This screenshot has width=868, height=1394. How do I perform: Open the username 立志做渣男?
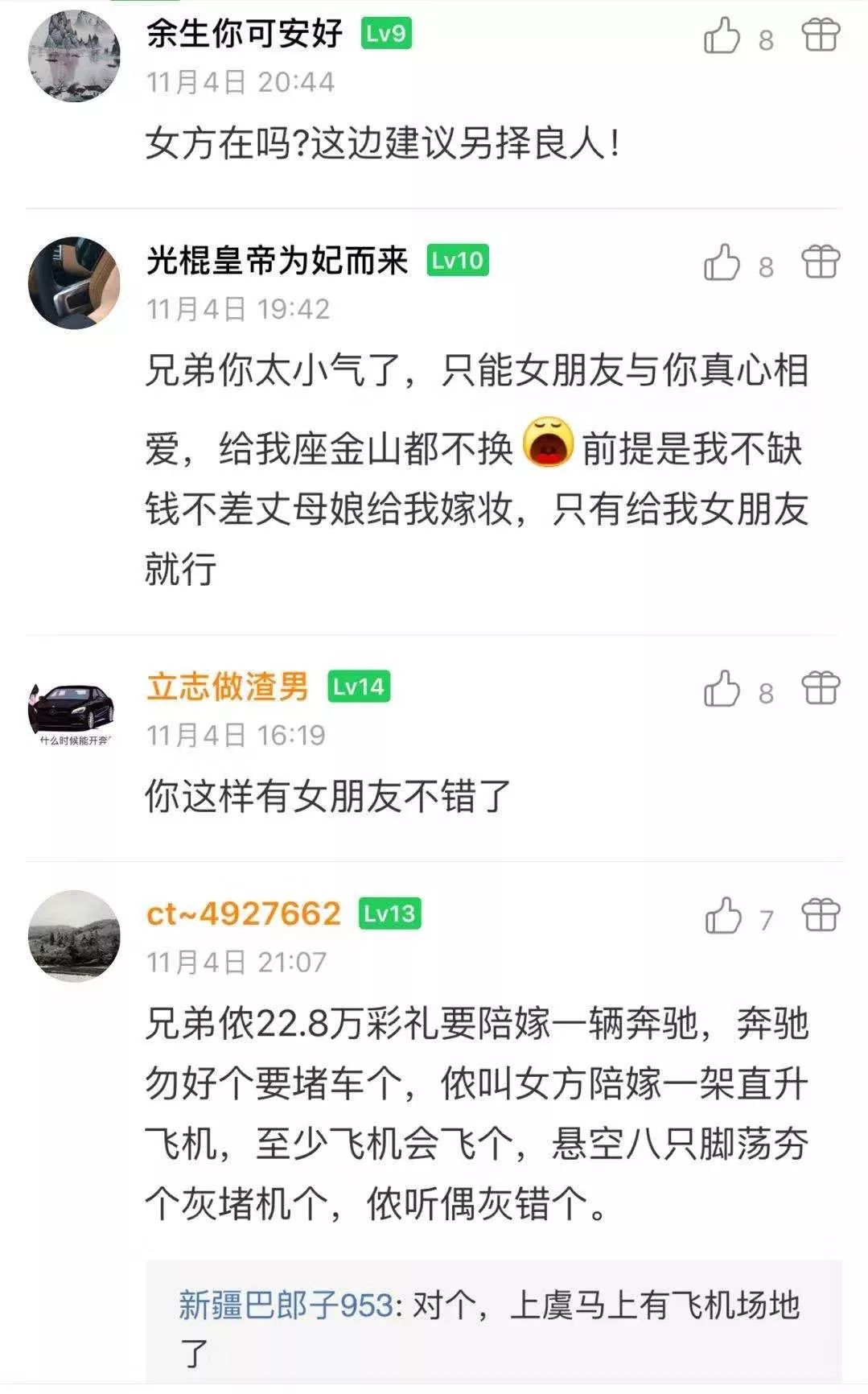[228, 687]
